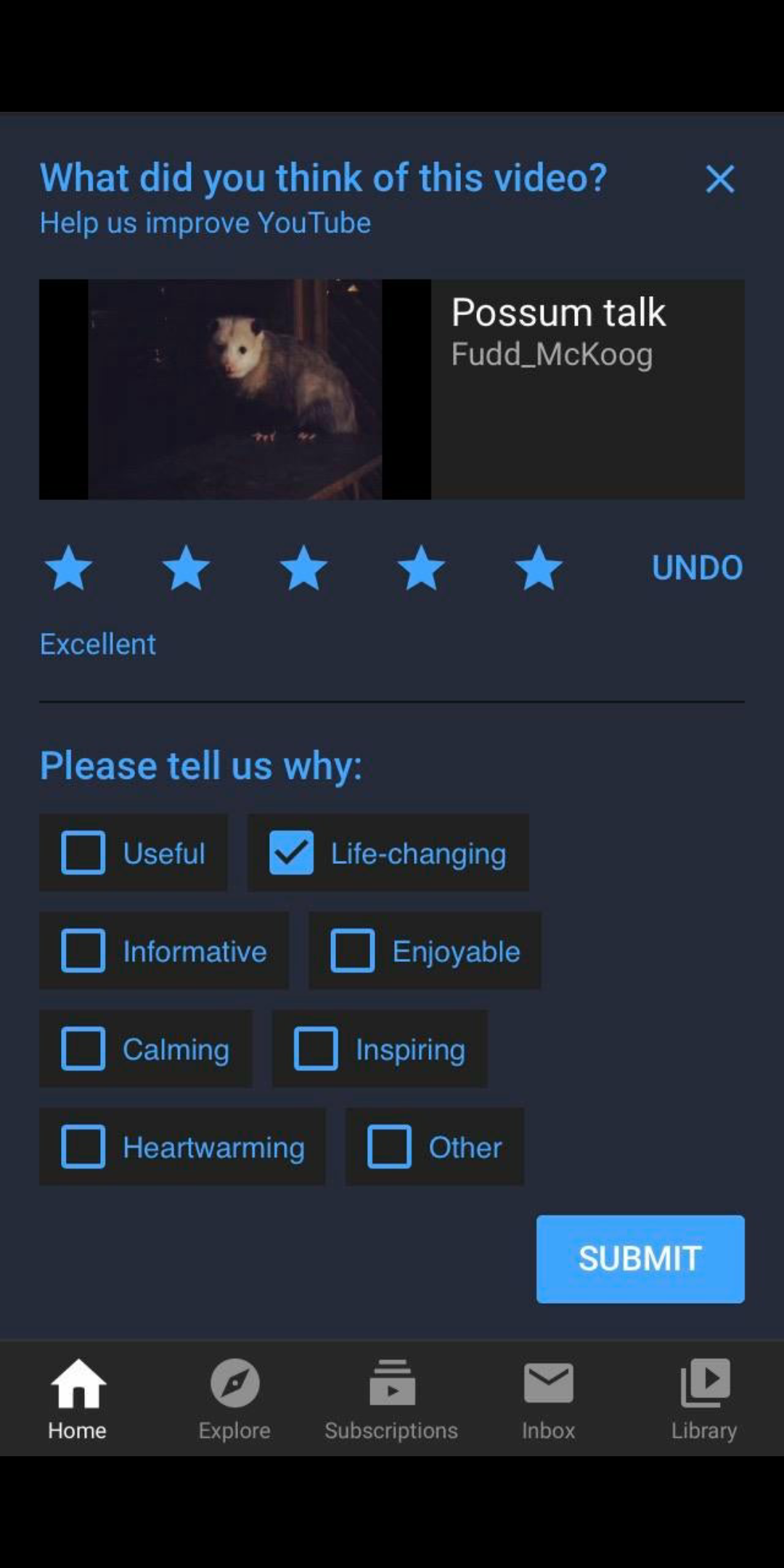The width and height of the screenshot is (784, 1568).
Task: Choose the Inspiring option
Action: point(316,1049)
